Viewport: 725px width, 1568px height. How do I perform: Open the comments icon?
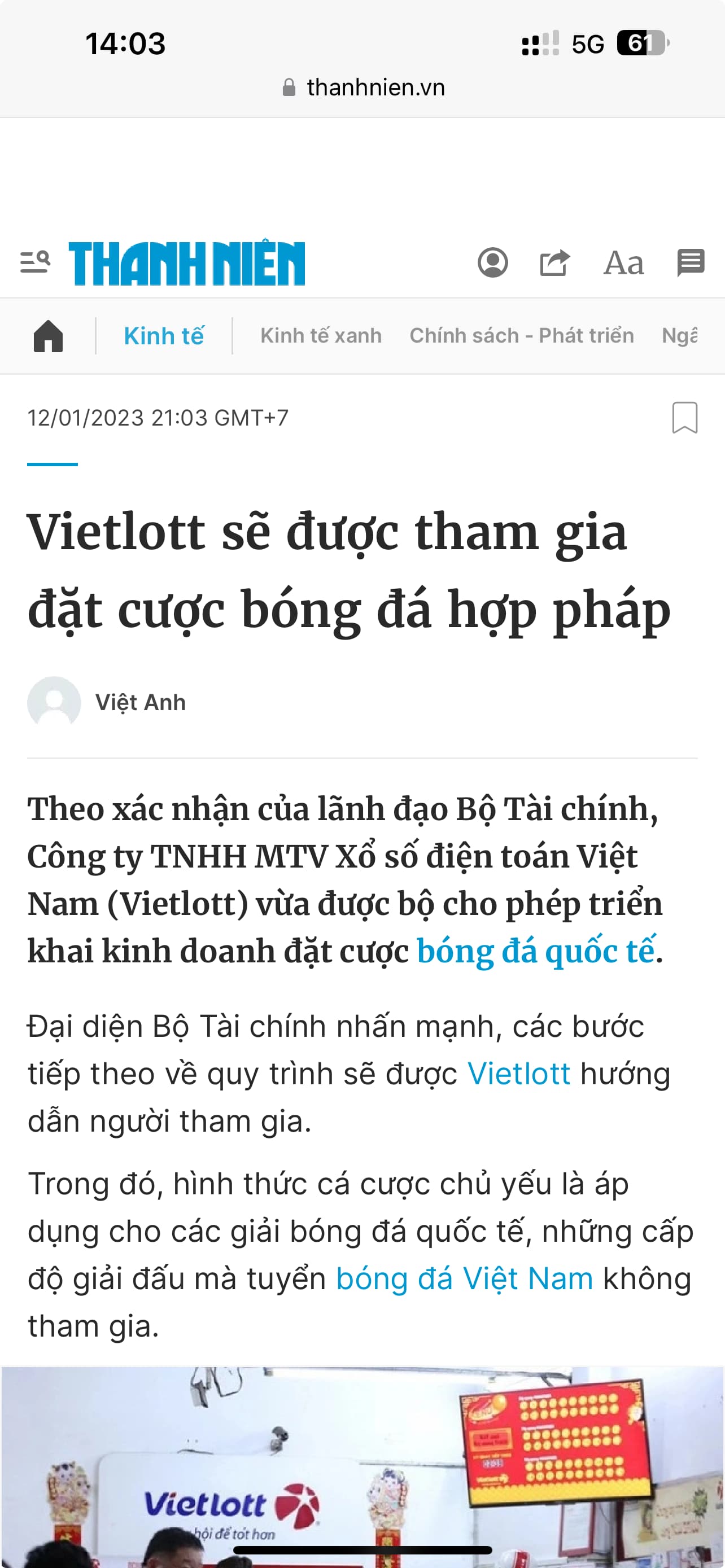(x=691, y=263)
